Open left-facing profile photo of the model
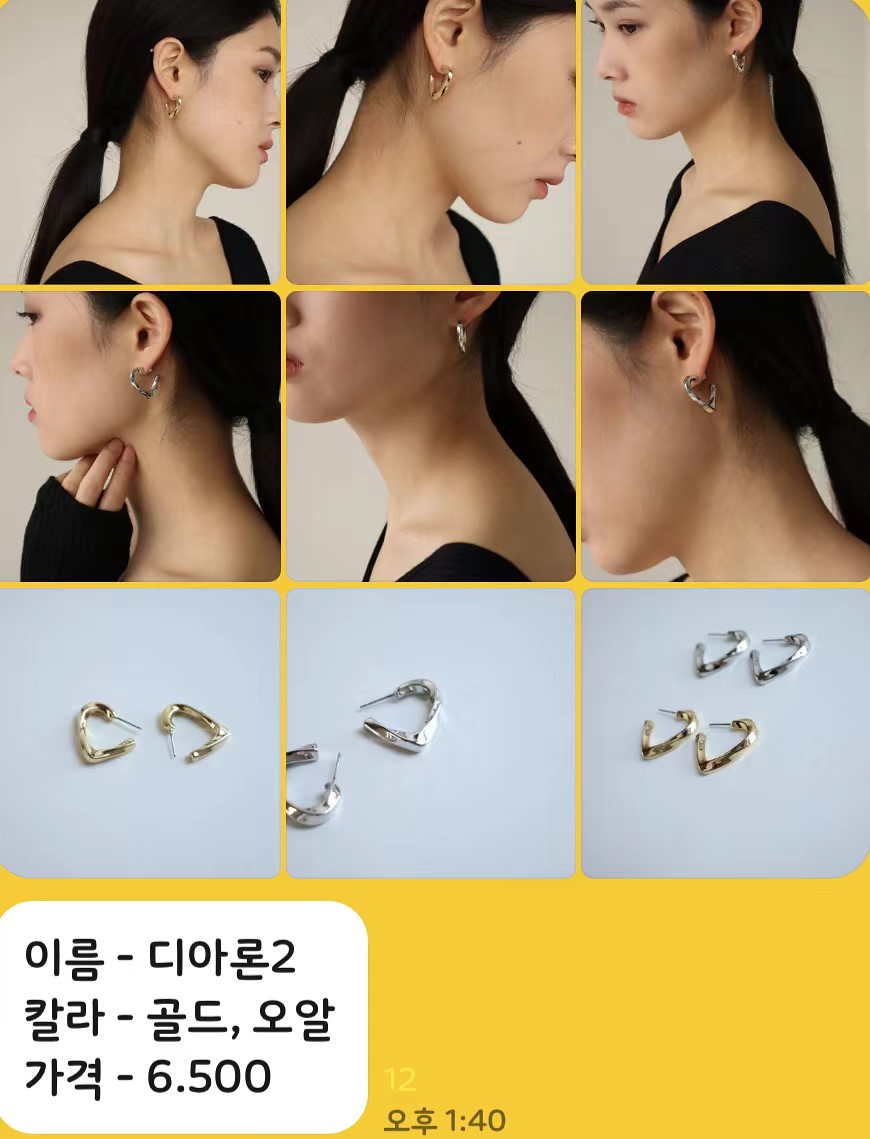 tap(725, 140)
